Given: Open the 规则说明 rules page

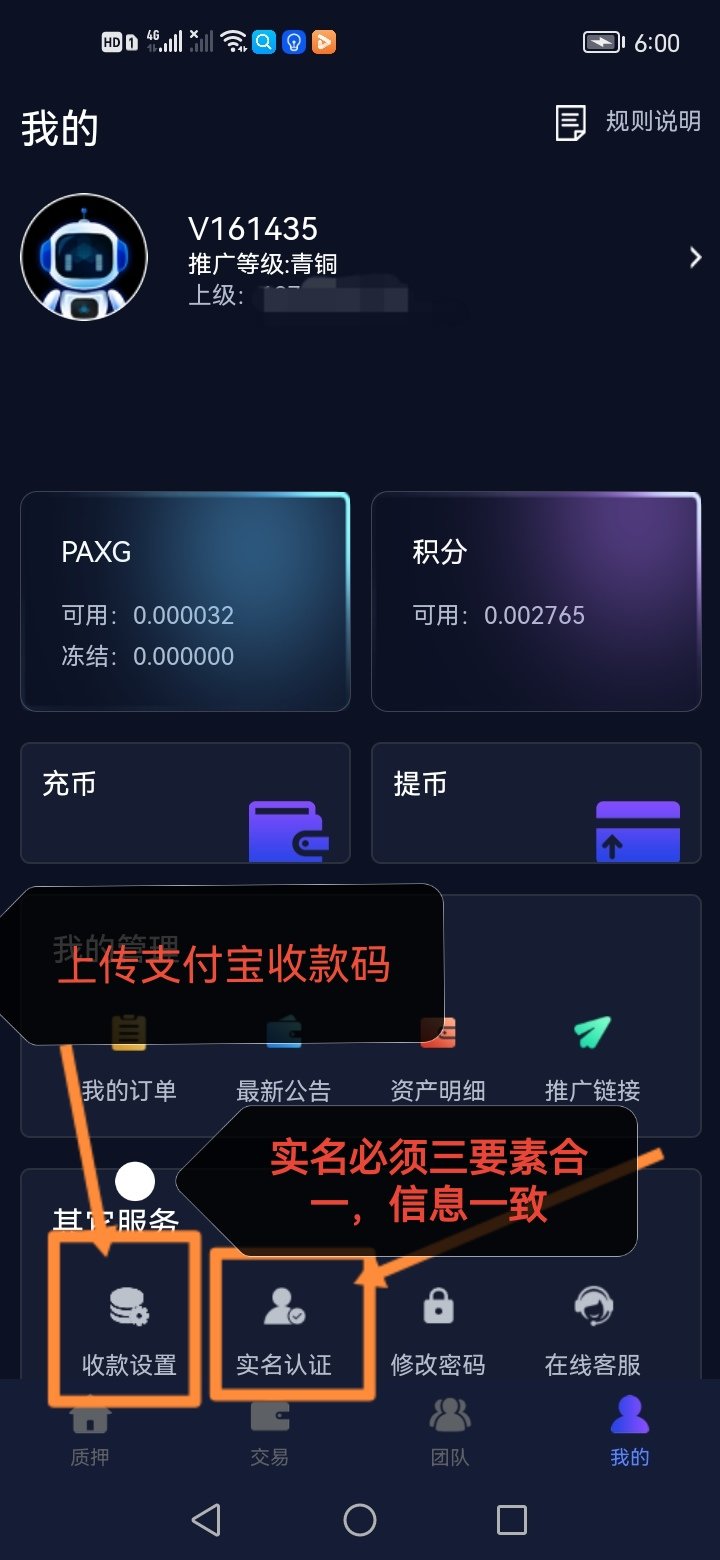Looking at the screenshot, I should (628, 123).
